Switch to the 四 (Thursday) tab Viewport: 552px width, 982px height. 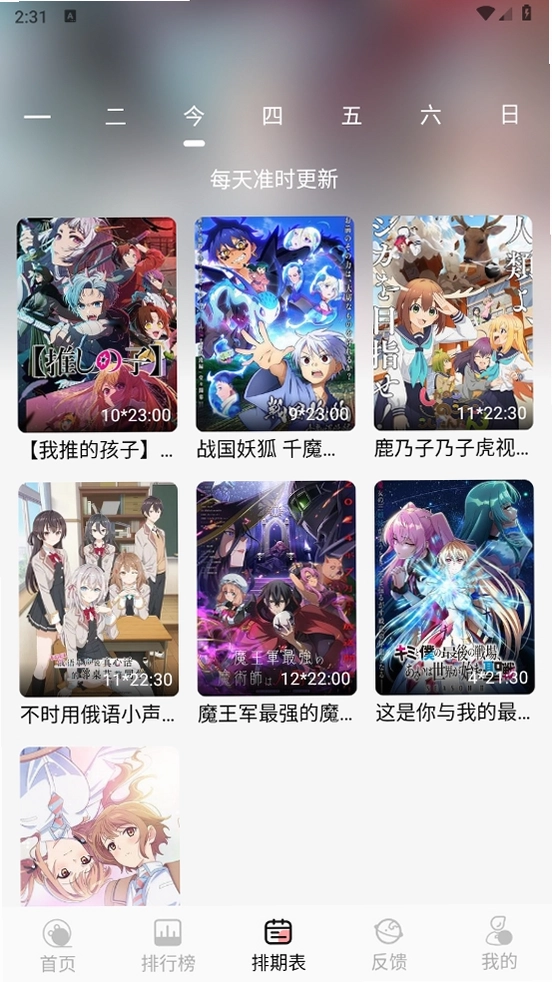[273, 116]
